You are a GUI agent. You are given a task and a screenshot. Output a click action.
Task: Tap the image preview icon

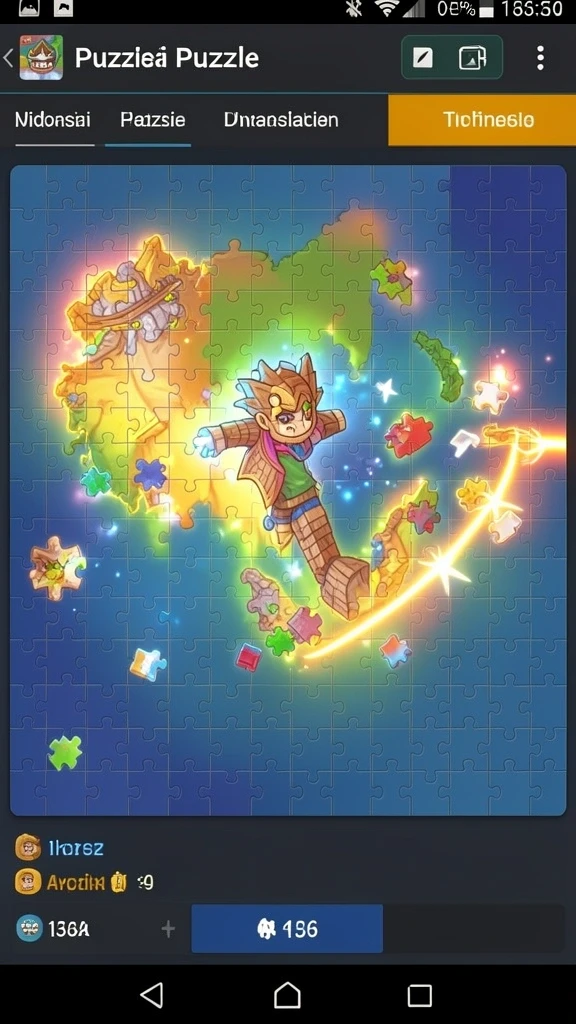coord(473,58)
